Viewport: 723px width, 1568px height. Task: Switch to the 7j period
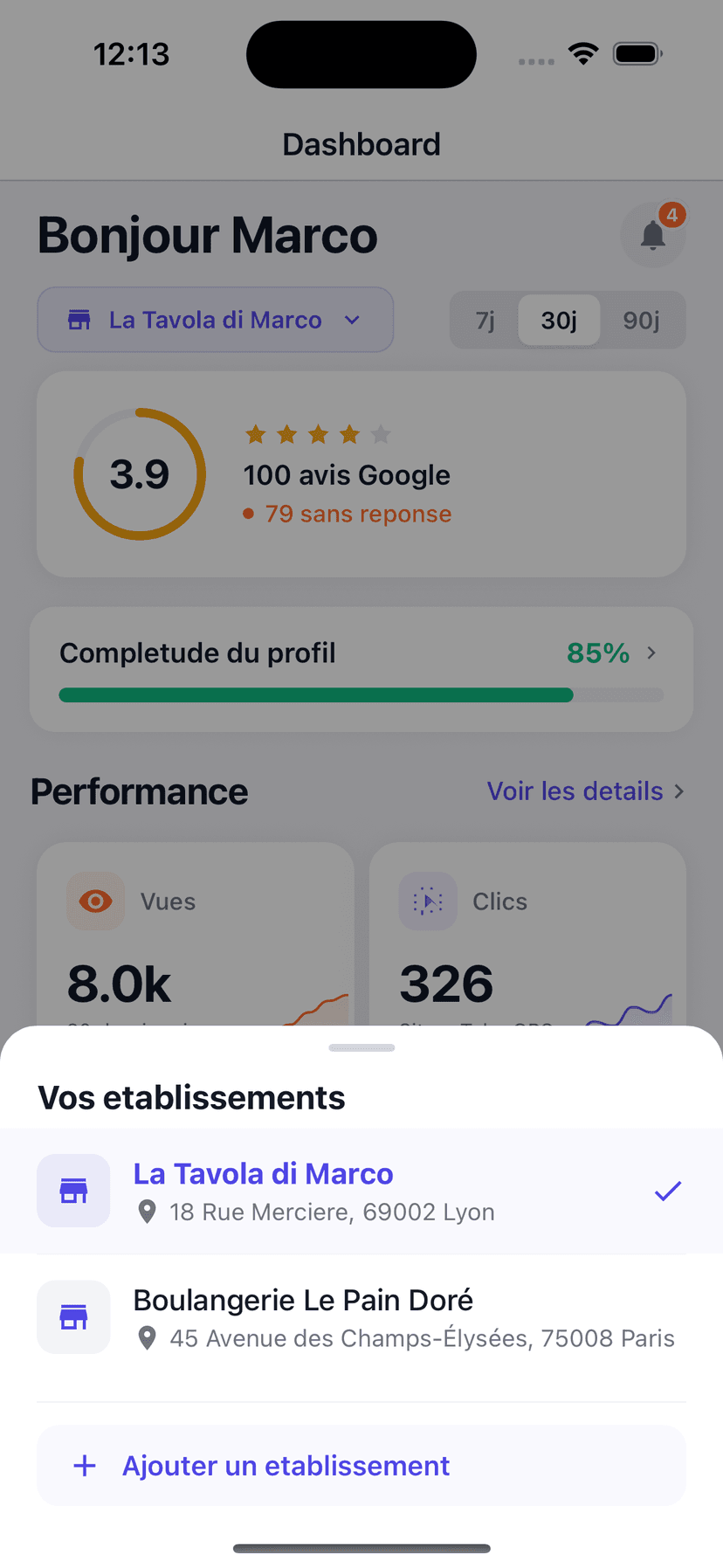[485, 320]
